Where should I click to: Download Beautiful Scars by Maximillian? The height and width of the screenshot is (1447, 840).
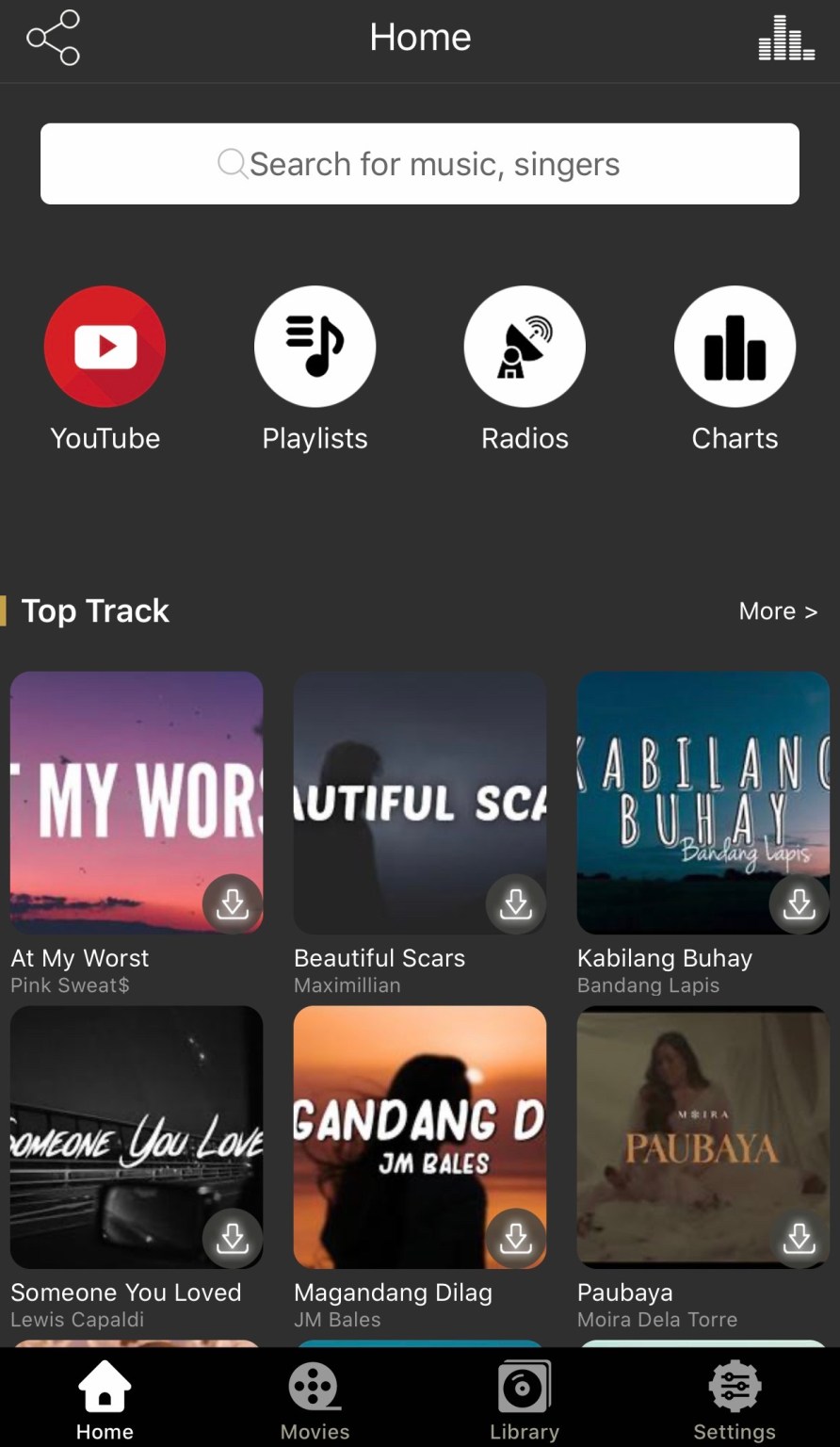click(x=516, y=904)
